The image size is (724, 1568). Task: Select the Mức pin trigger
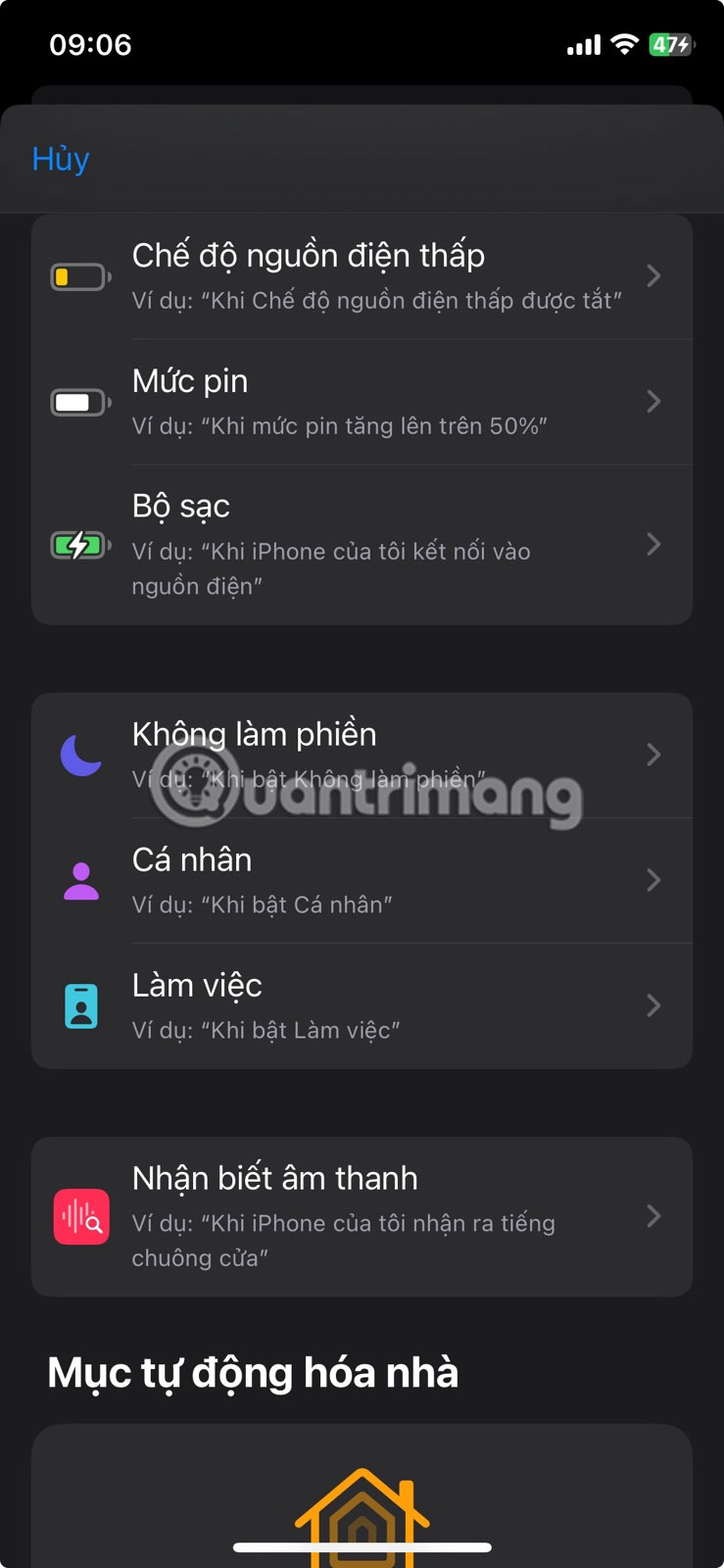(x=362, y=402)
